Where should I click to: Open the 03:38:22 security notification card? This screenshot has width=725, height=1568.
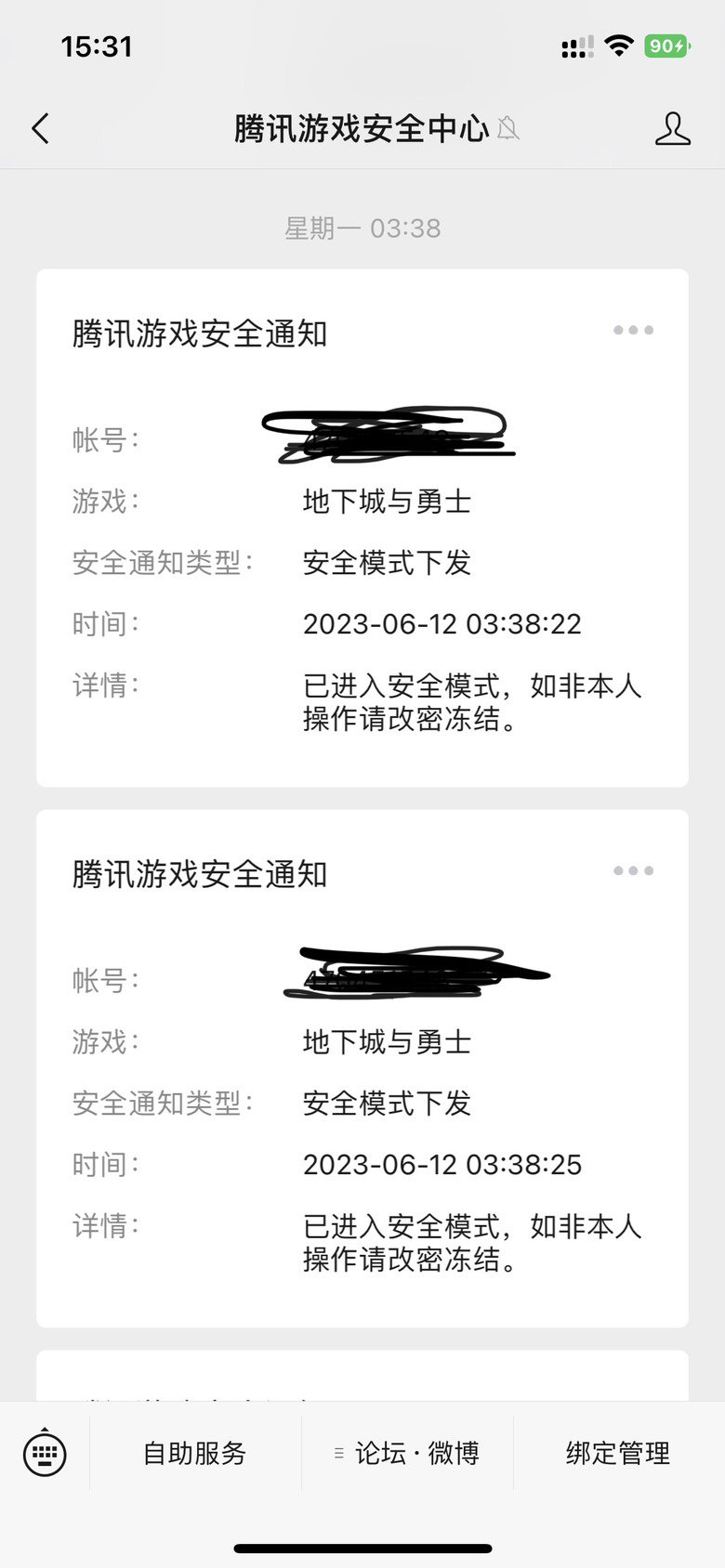[362, 528]
